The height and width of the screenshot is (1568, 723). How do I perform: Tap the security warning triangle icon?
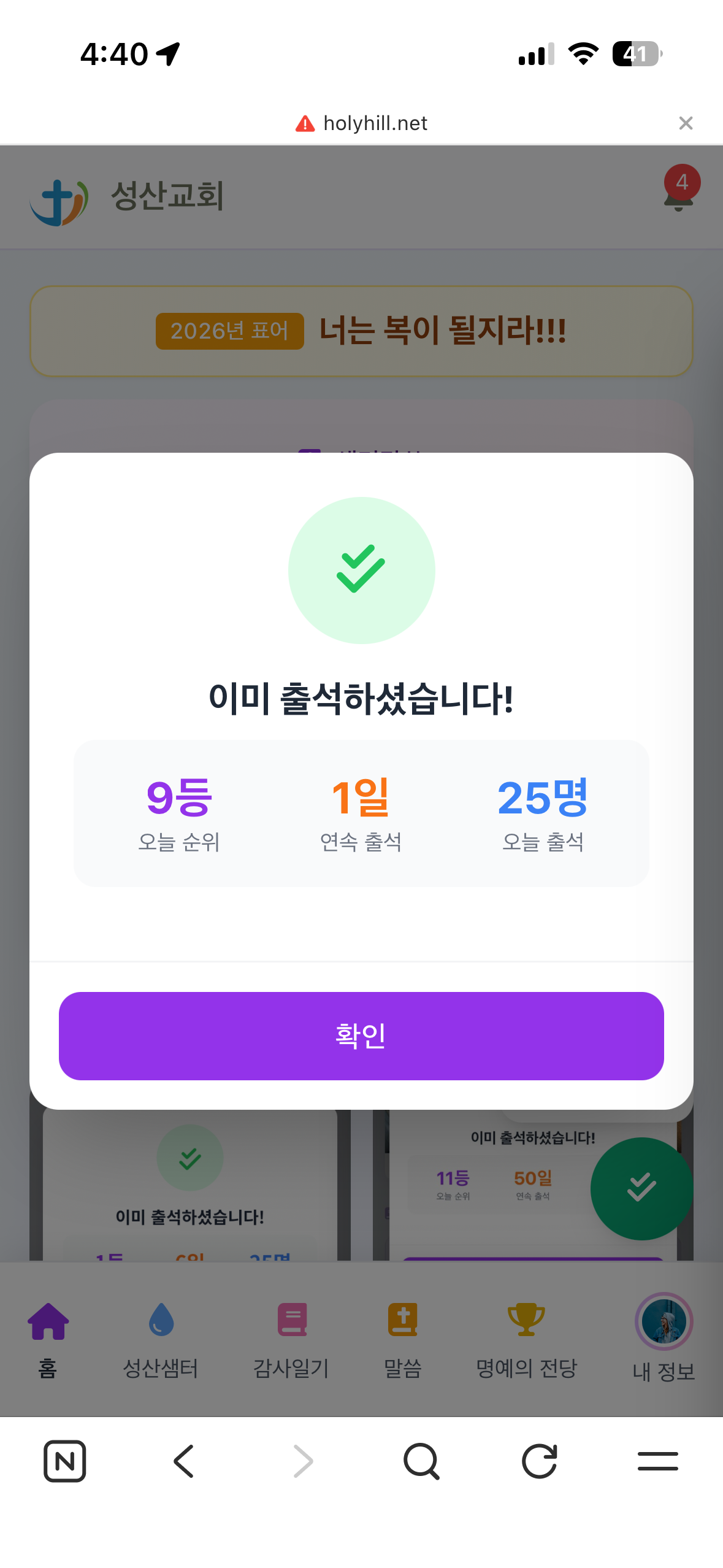pyautogui.click(x=305, y=122)
